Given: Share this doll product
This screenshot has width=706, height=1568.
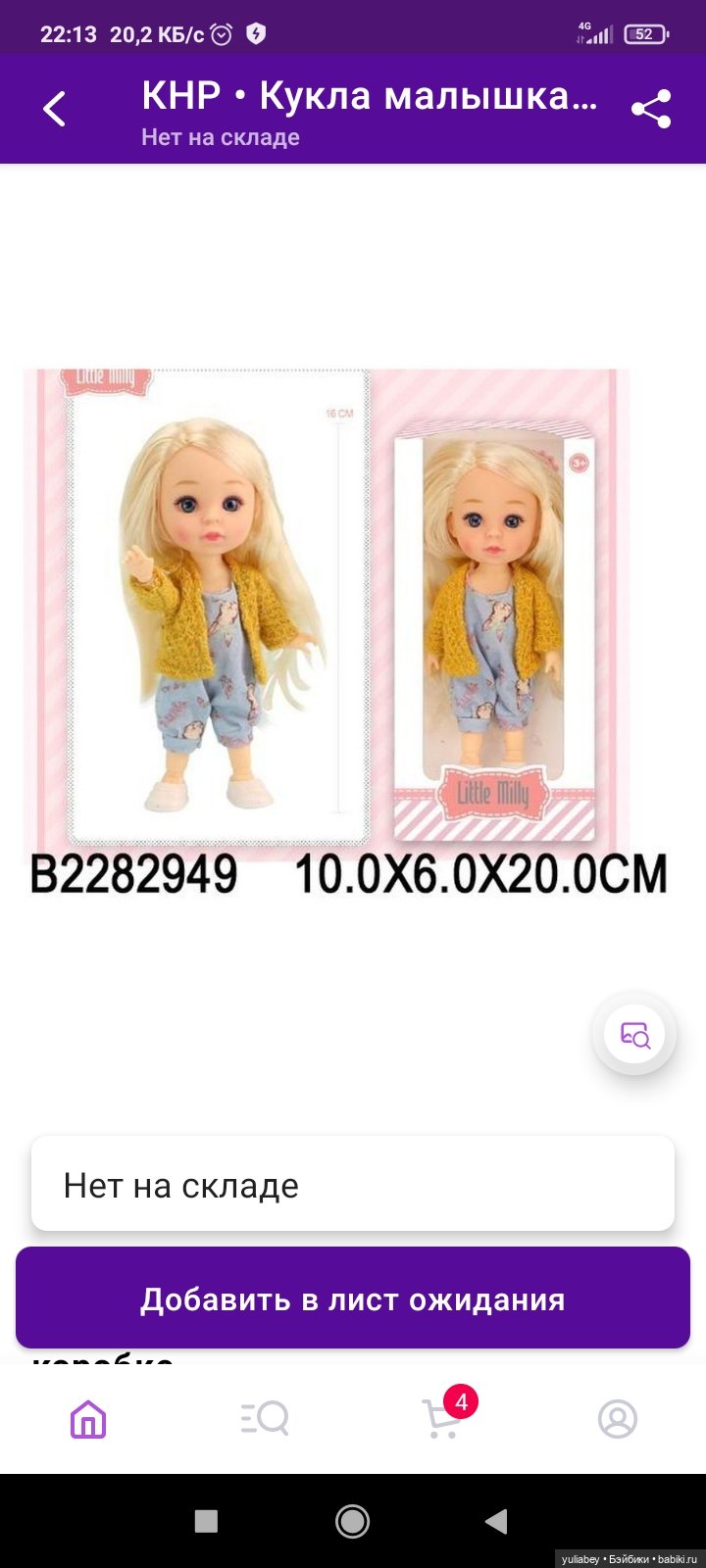Looking at the screenshot, I should (x=650, y=109).
